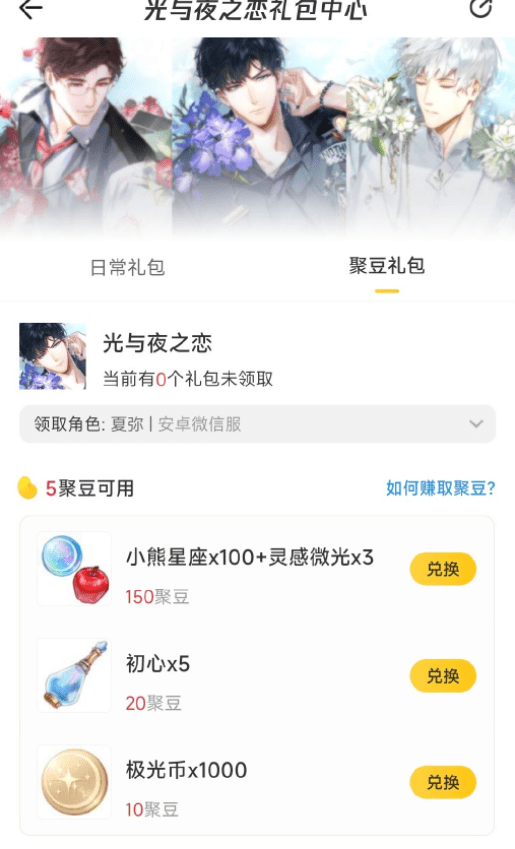Exchange 10聚豆 for 极光币x1000
This screenshot has width=515, height=849.
click(442, 782)
